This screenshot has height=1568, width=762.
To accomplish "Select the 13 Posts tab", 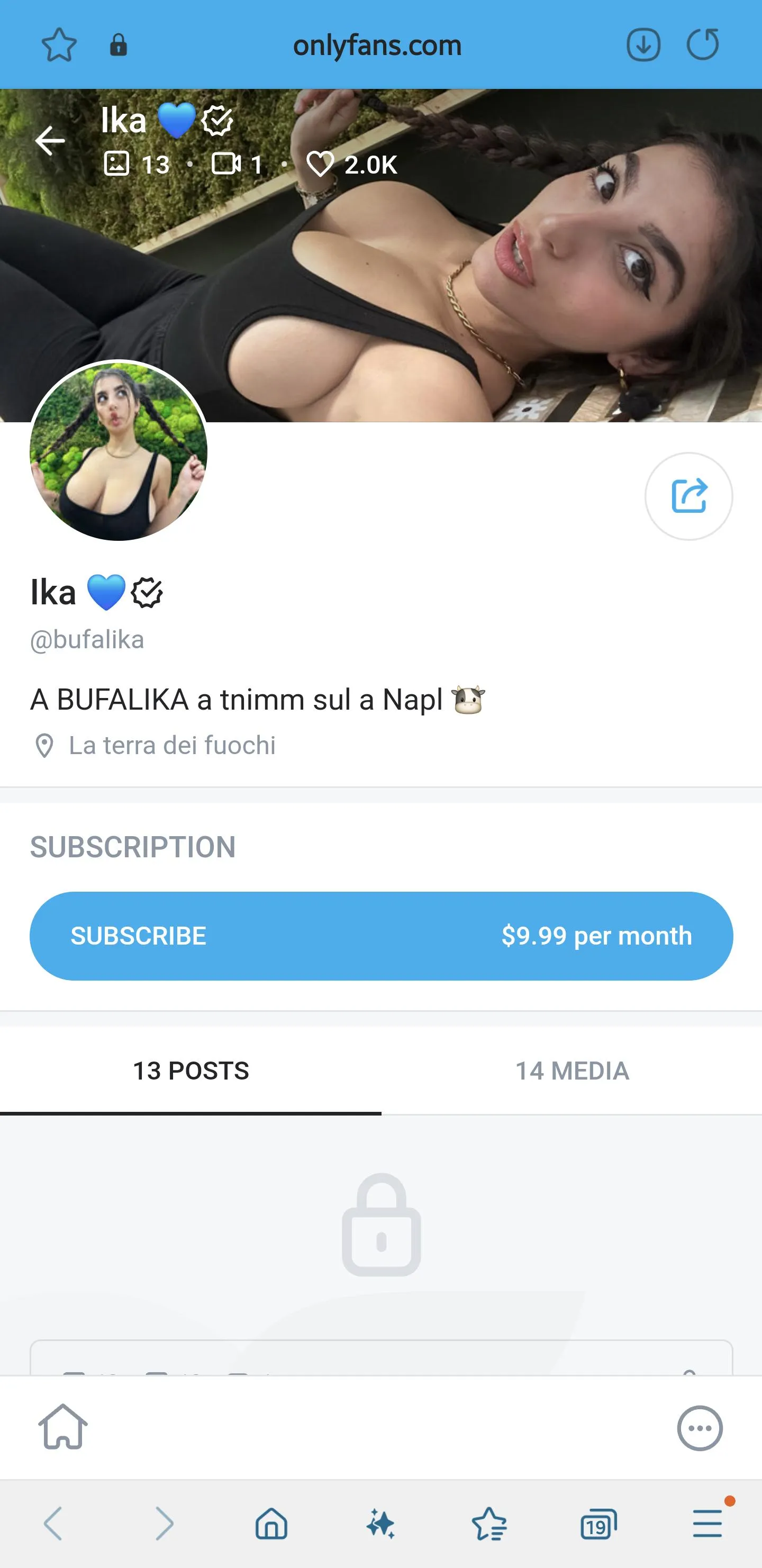I will (x=190, y=1071).
